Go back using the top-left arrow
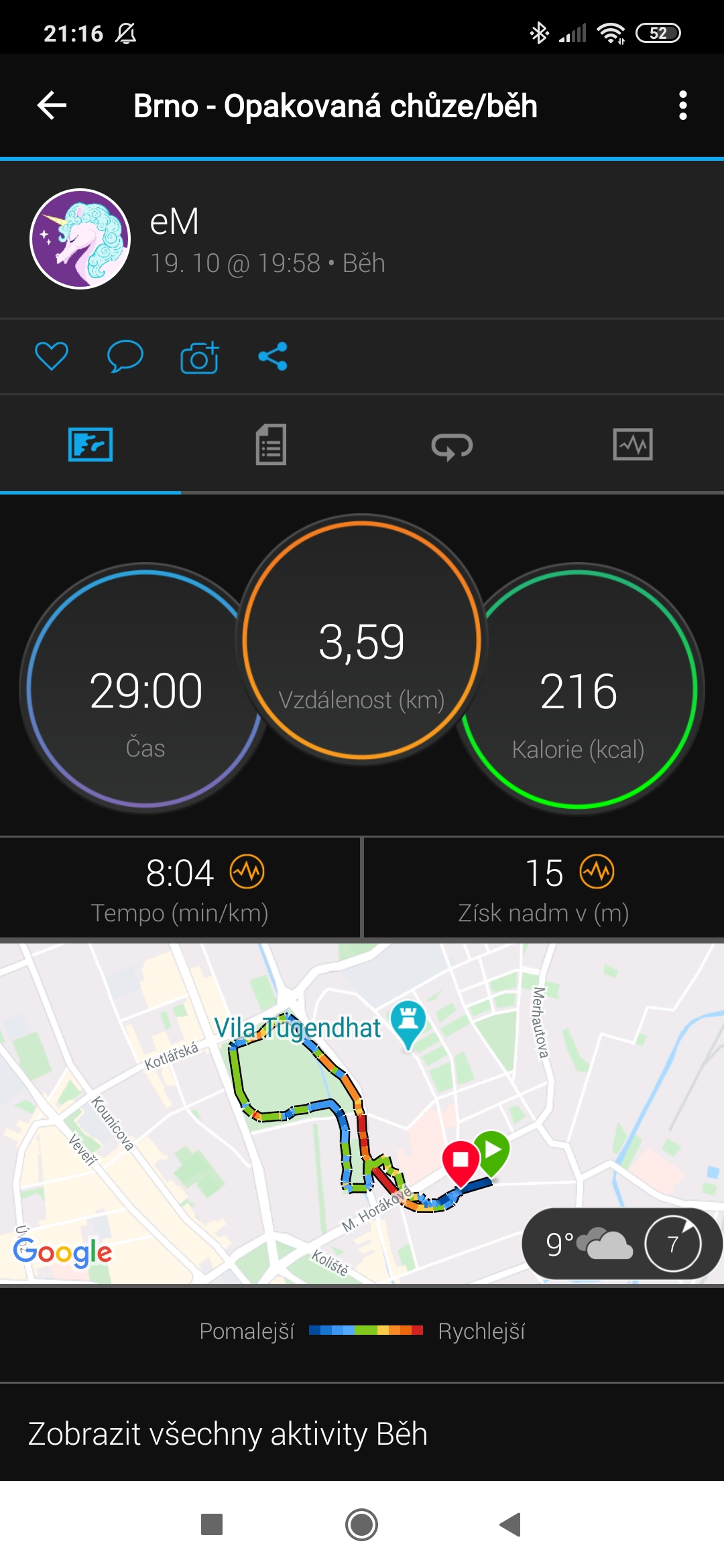The height and width of the screenshot is (1568, 724). coord(52,106)
